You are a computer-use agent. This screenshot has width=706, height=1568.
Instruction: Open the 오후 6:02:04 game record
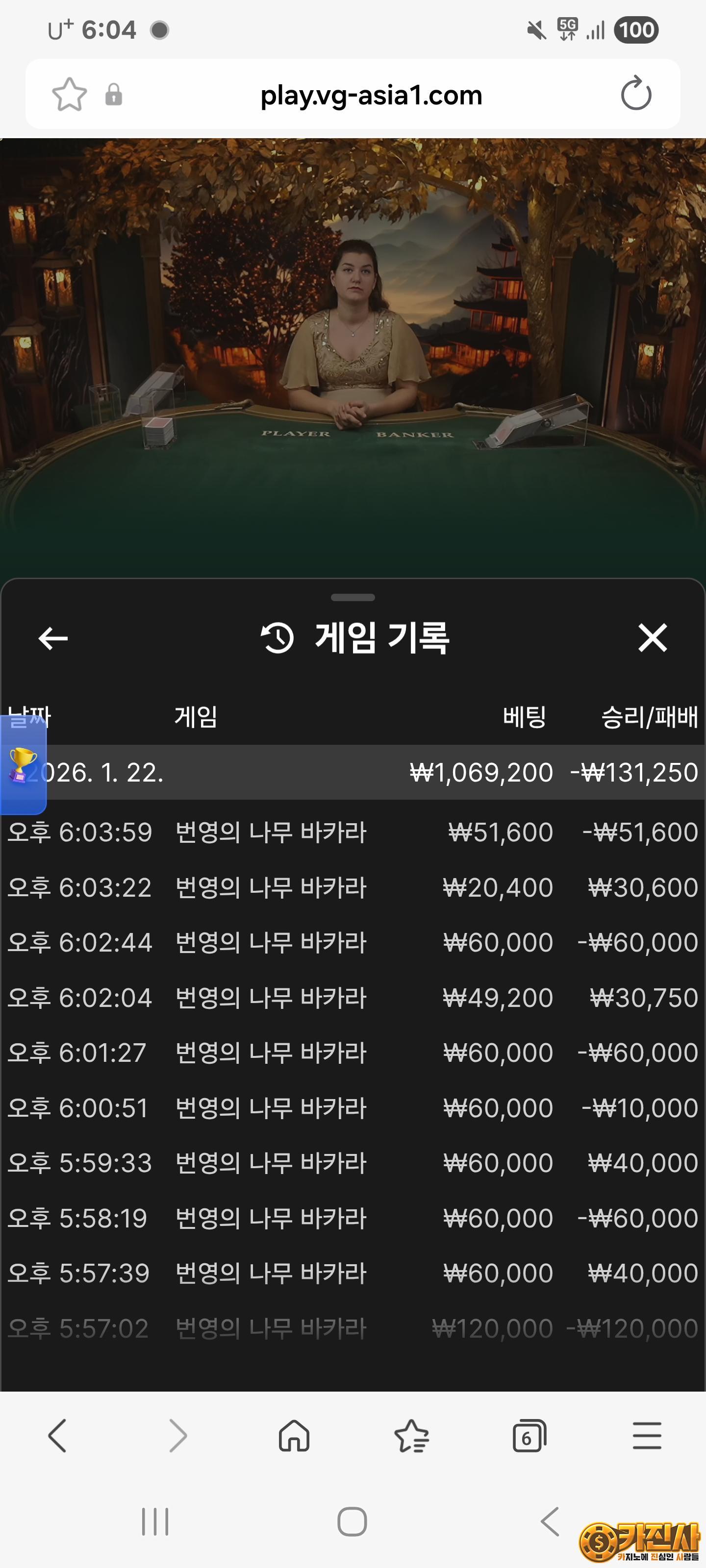tap(353, 998)
